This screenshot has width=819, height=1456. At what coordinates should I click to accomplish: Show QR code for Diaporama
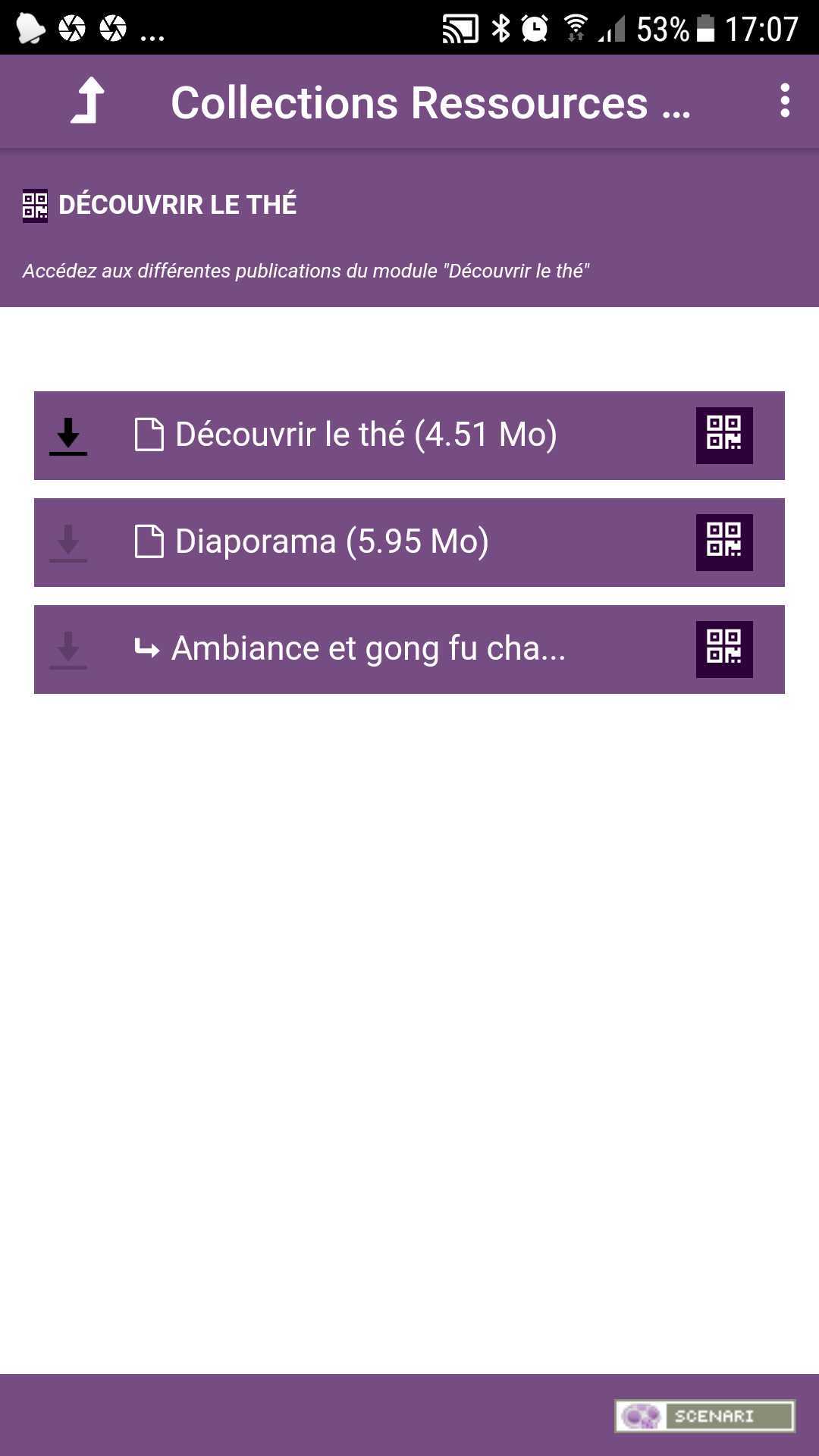(x=724, y=542)
